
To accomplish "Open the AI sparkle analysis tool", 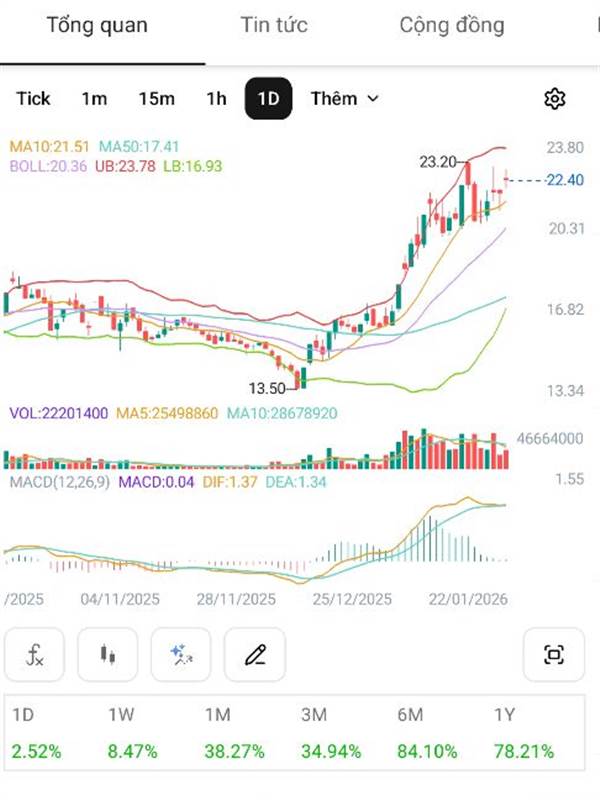I will point(181,655).
